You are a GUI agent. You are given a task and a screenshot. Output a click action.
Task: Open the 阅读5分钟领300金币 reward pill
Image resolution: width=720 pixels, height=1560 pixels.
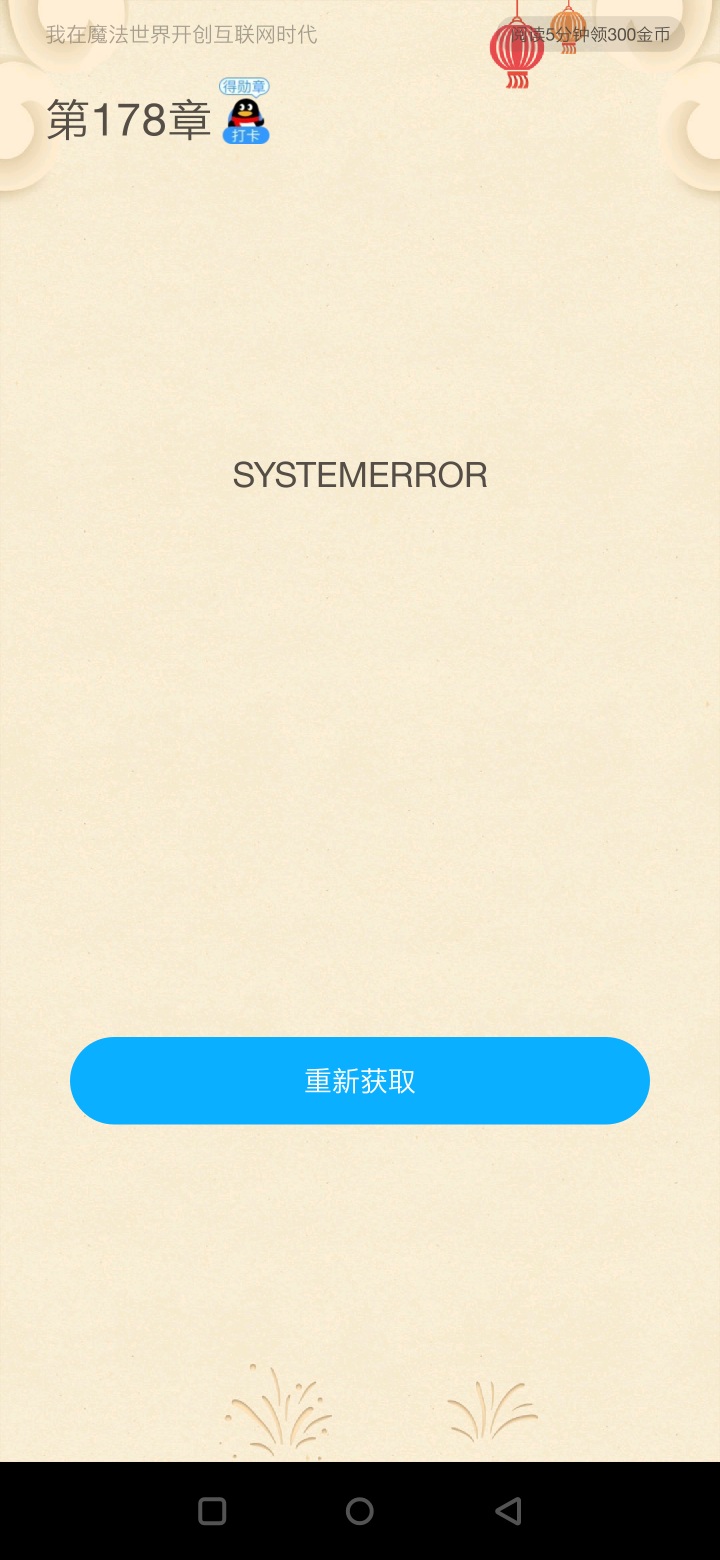[x=591, y=34]
